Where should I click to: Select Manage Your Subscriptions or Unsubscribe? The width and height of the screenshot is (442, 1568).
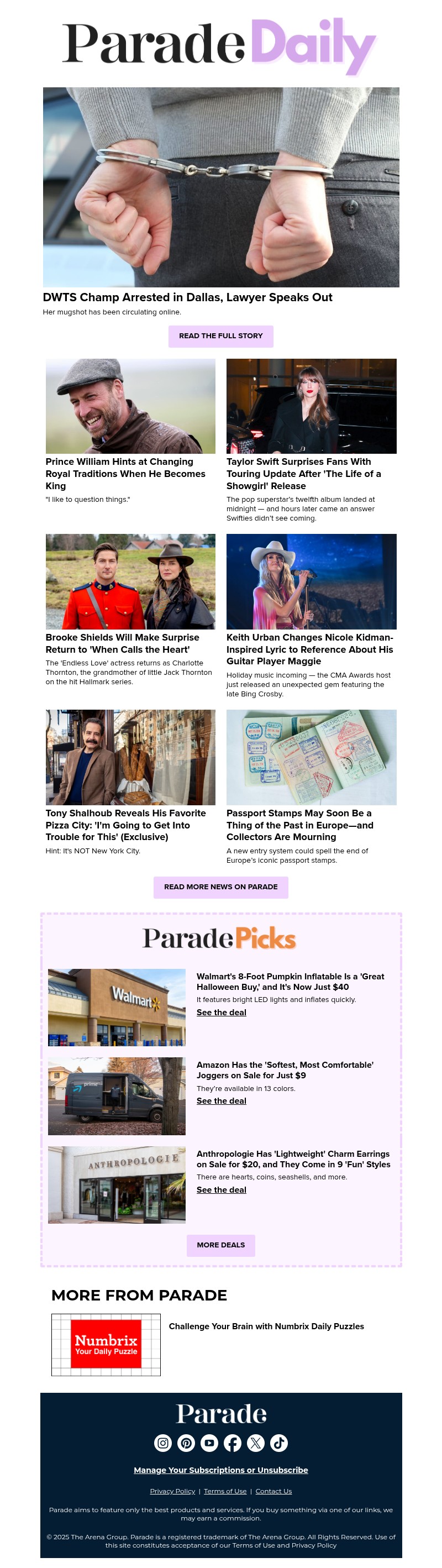pos(220,1470)
